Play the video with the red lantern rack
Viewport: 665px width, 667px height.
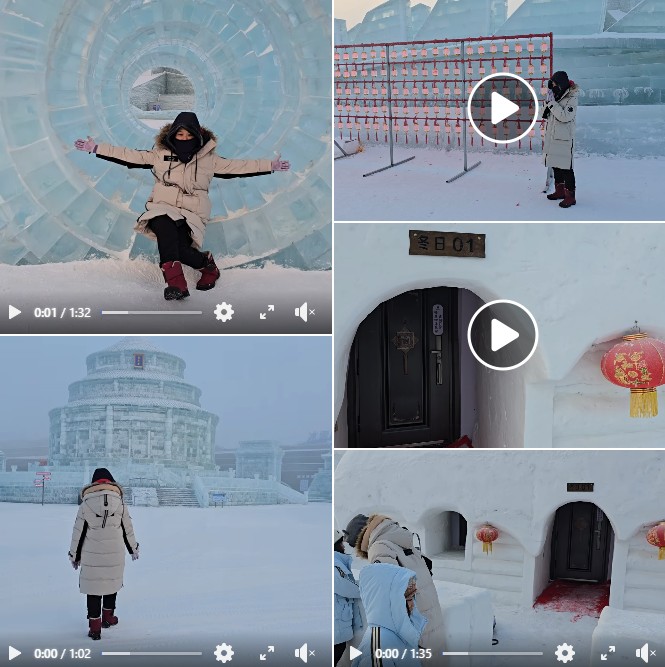(x=502, y=108)
